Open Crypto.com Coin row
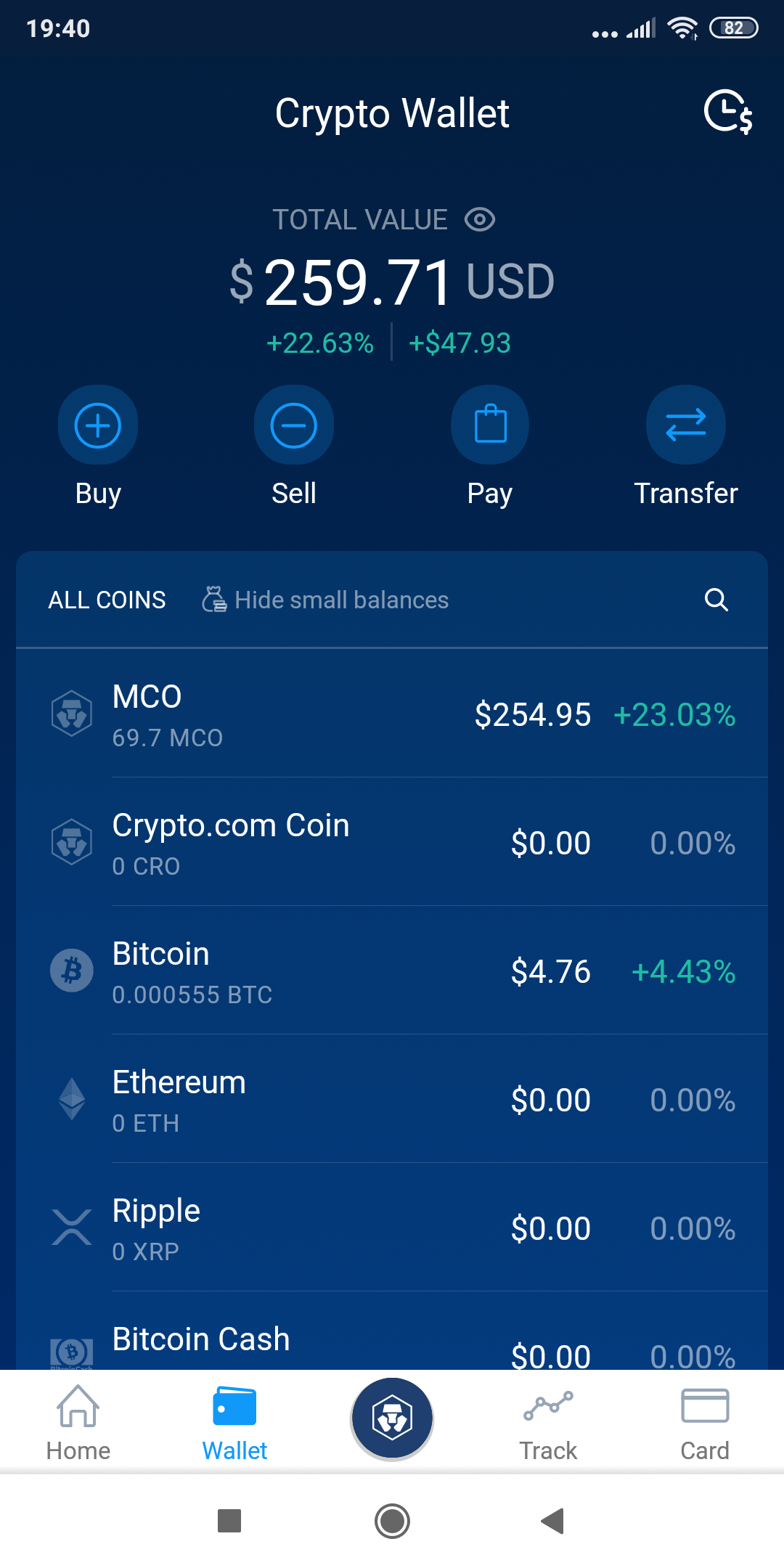 pyautogui.click(x=392, y=842)
